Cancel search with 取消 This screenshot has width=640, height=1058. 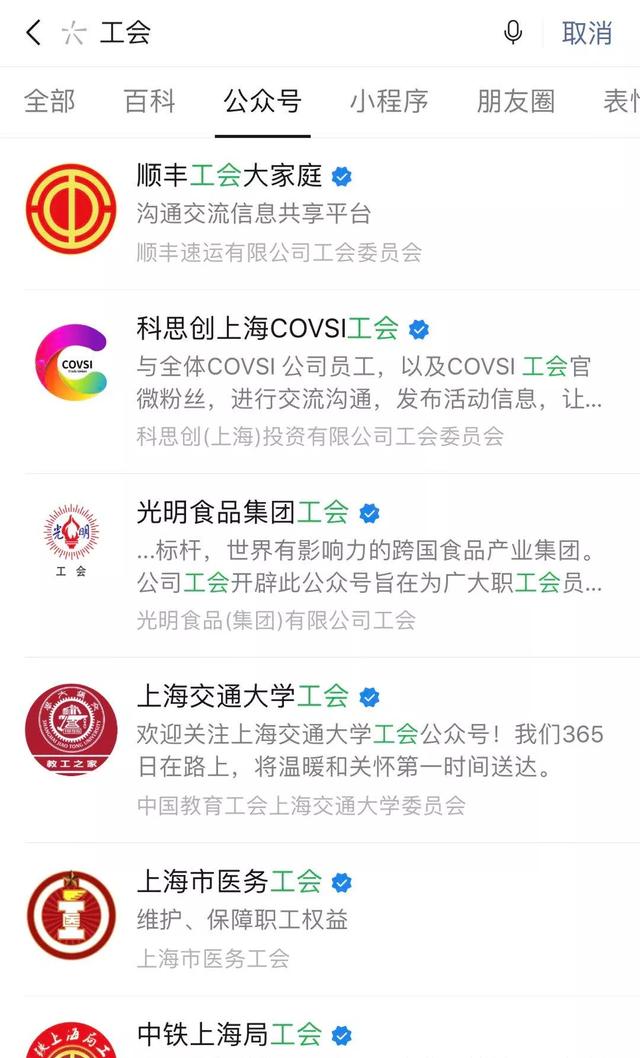tap(587, 33)
